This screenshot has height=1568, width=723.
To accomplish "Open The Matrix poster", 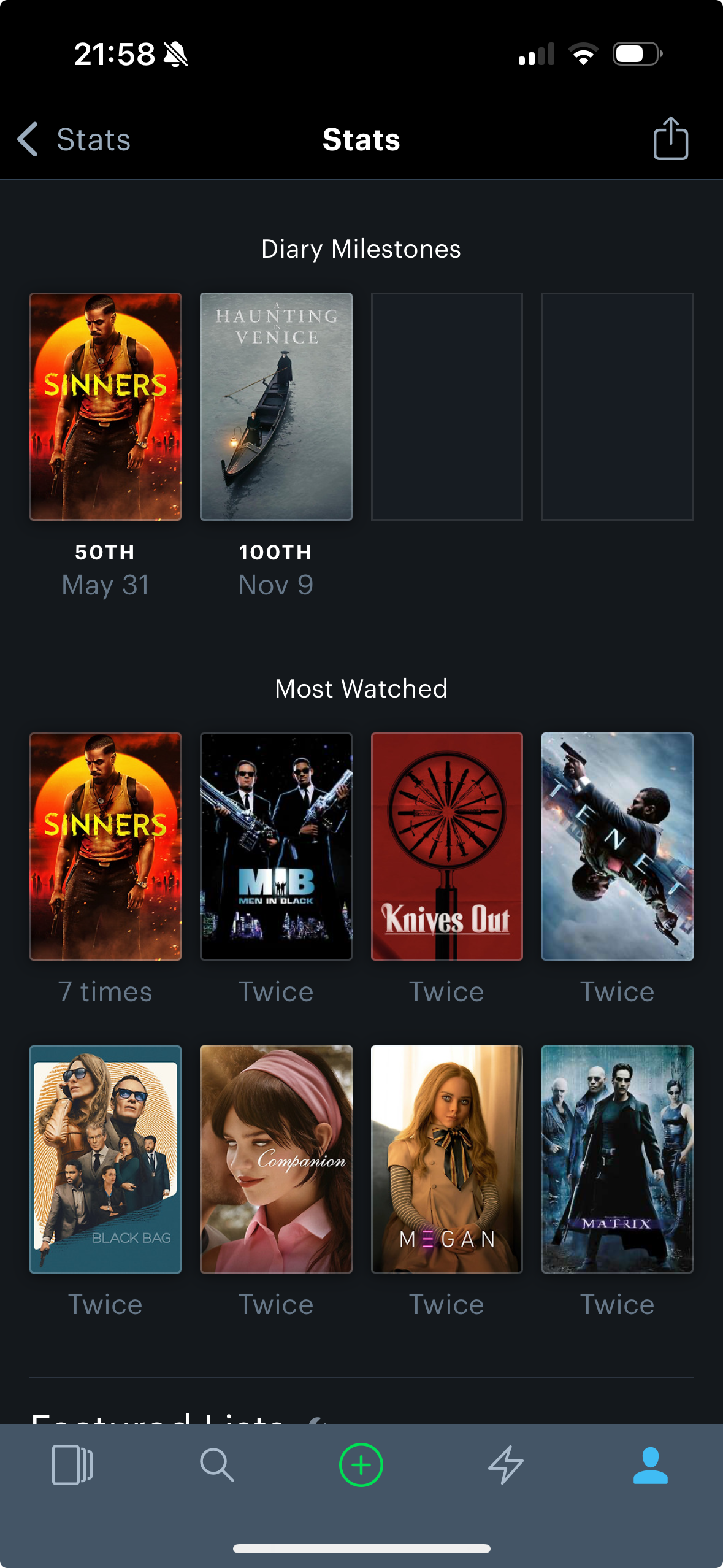I will pos(617,1159).
